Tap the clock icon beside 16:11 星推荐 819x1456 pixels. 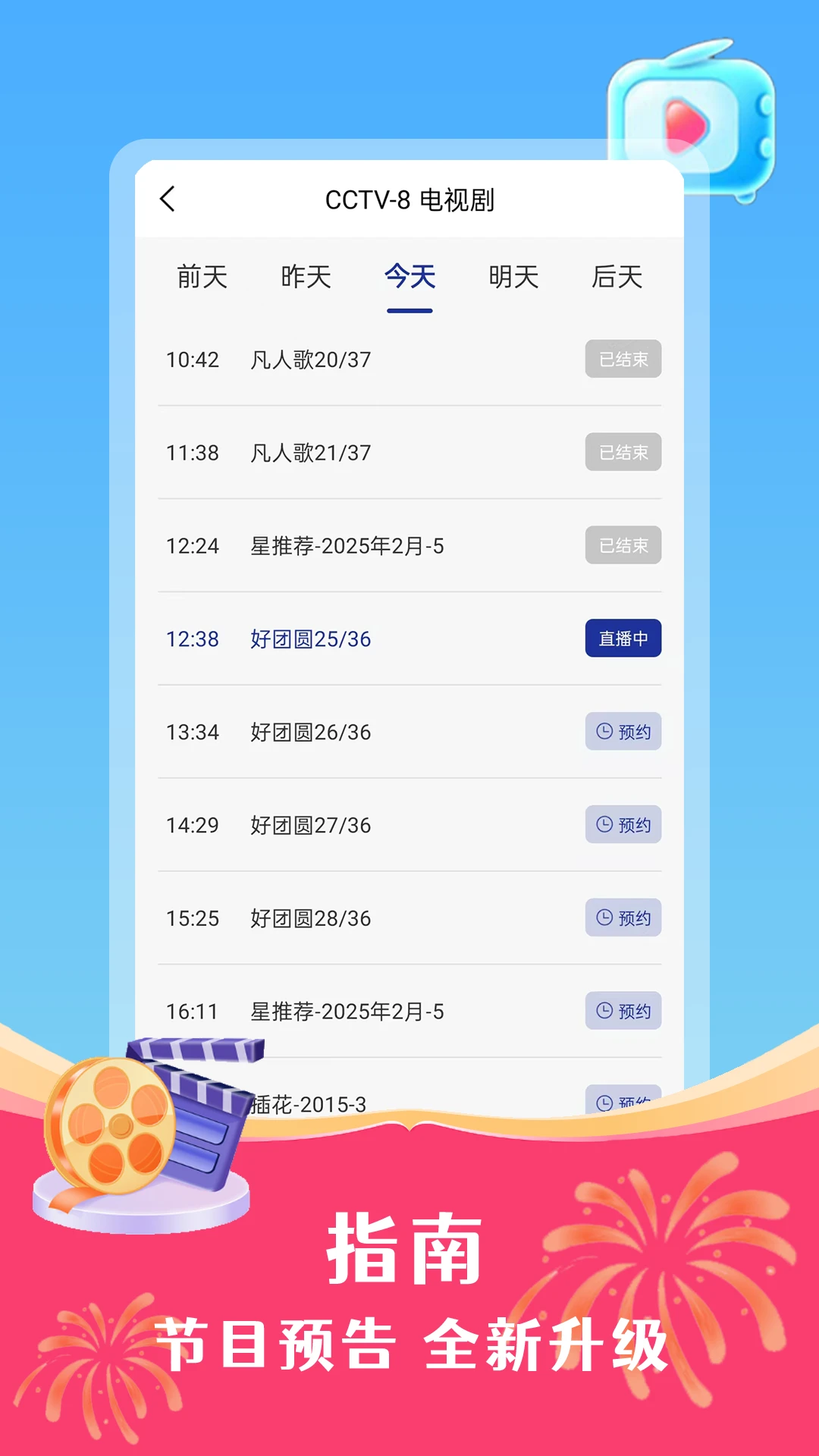pyautogui.click(x=603, y=1011)
